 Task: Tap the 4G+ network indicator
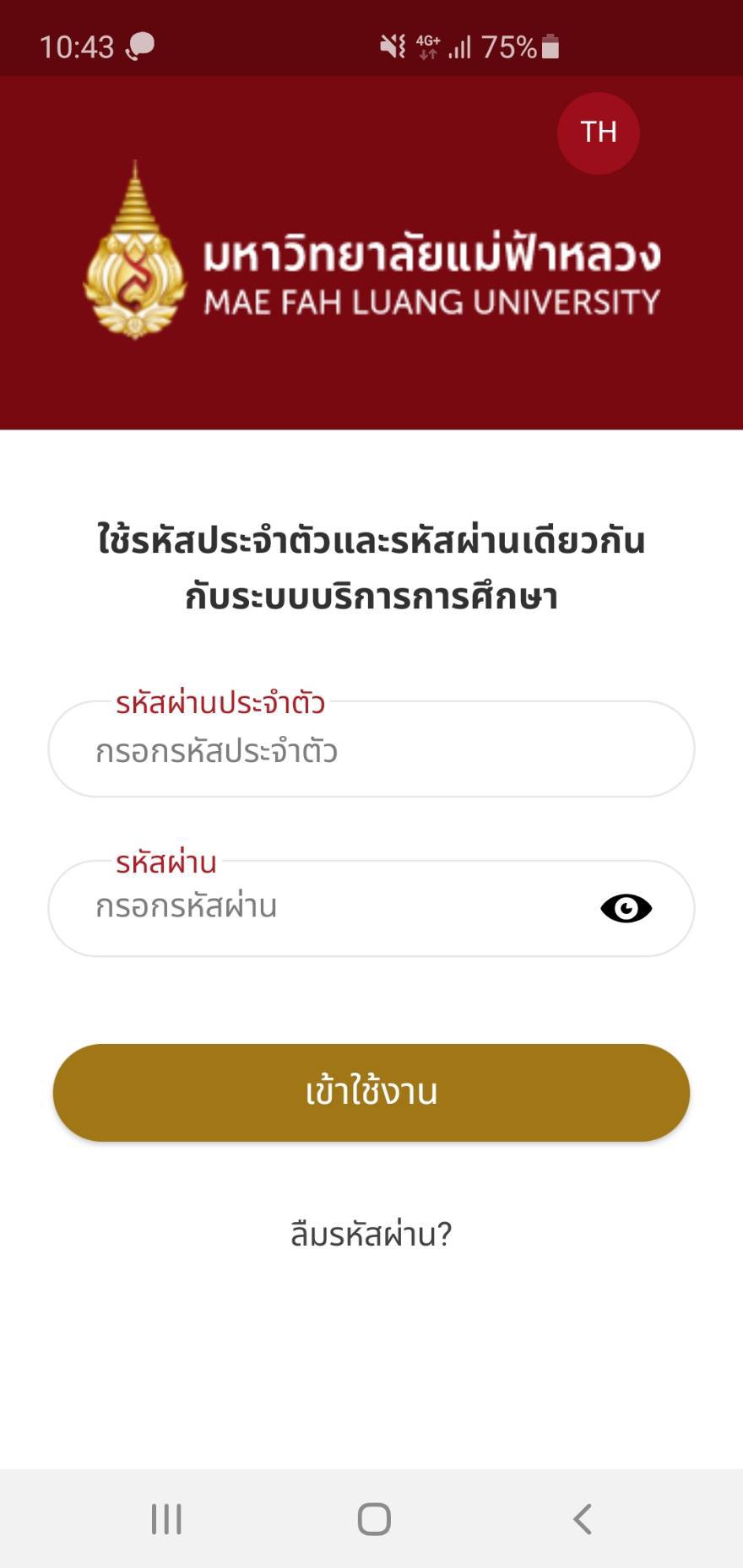tap(426, 46)
